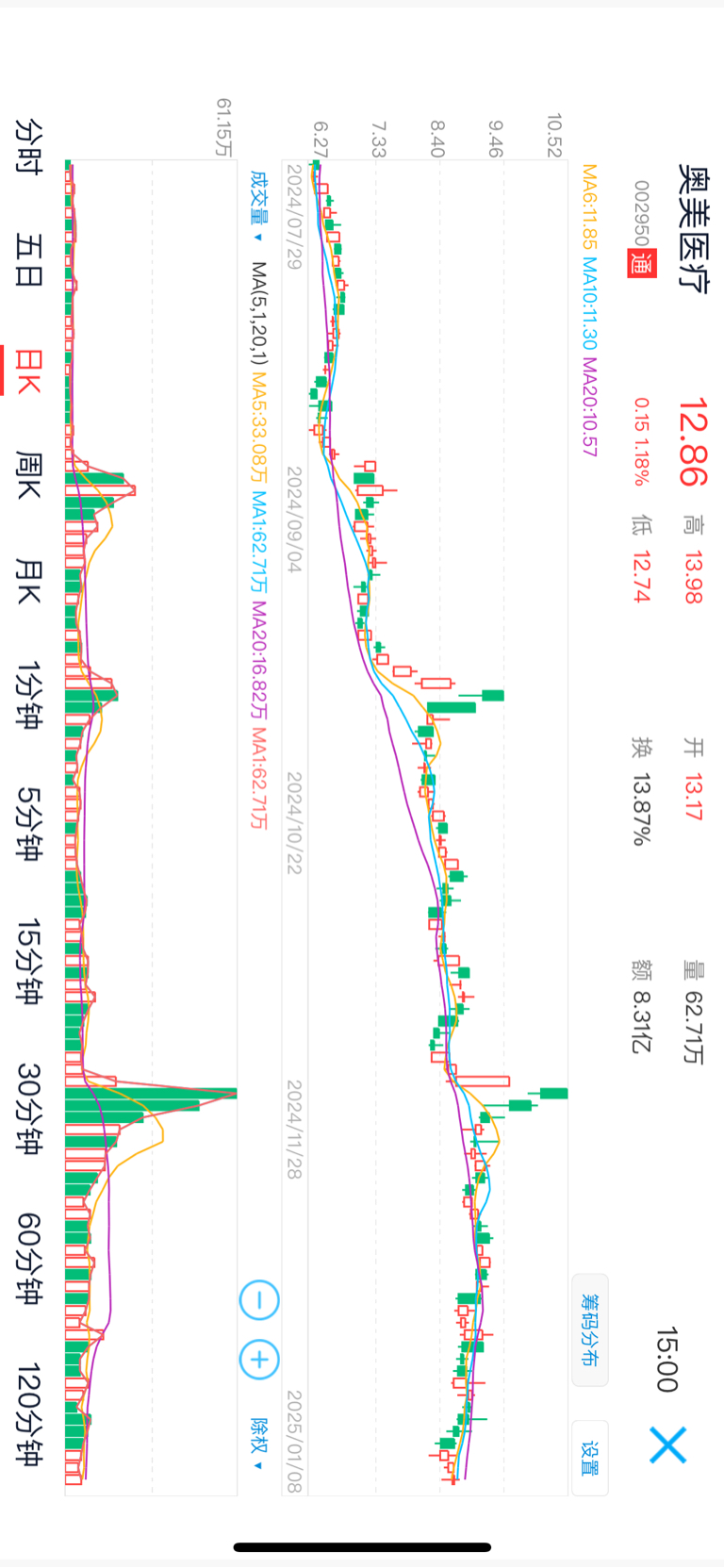Switch to the 分时 tab
The image size is (724, 1568).
pos(29,146)
